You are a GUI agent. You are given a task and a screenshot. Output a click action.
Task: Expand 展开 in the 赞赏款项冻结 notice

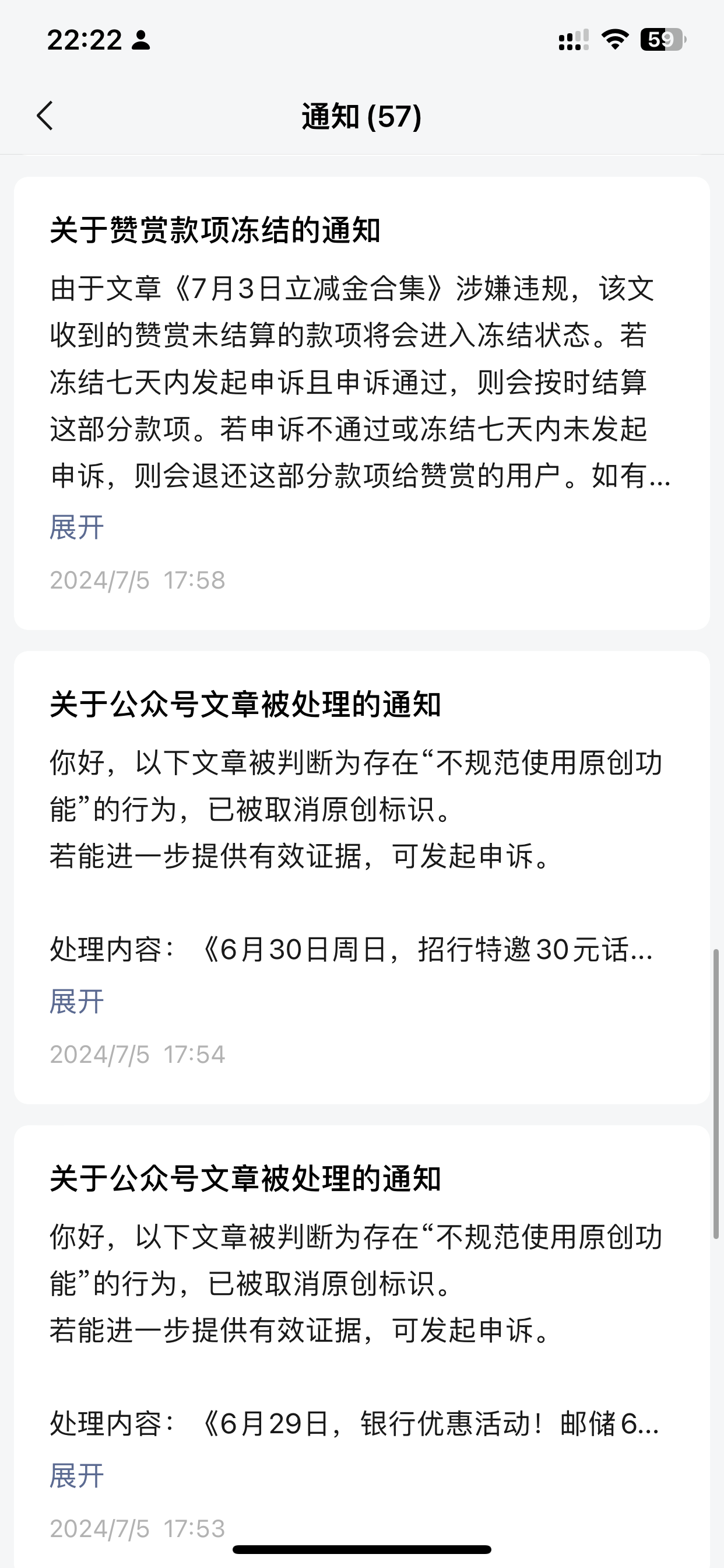pos(77,527)
